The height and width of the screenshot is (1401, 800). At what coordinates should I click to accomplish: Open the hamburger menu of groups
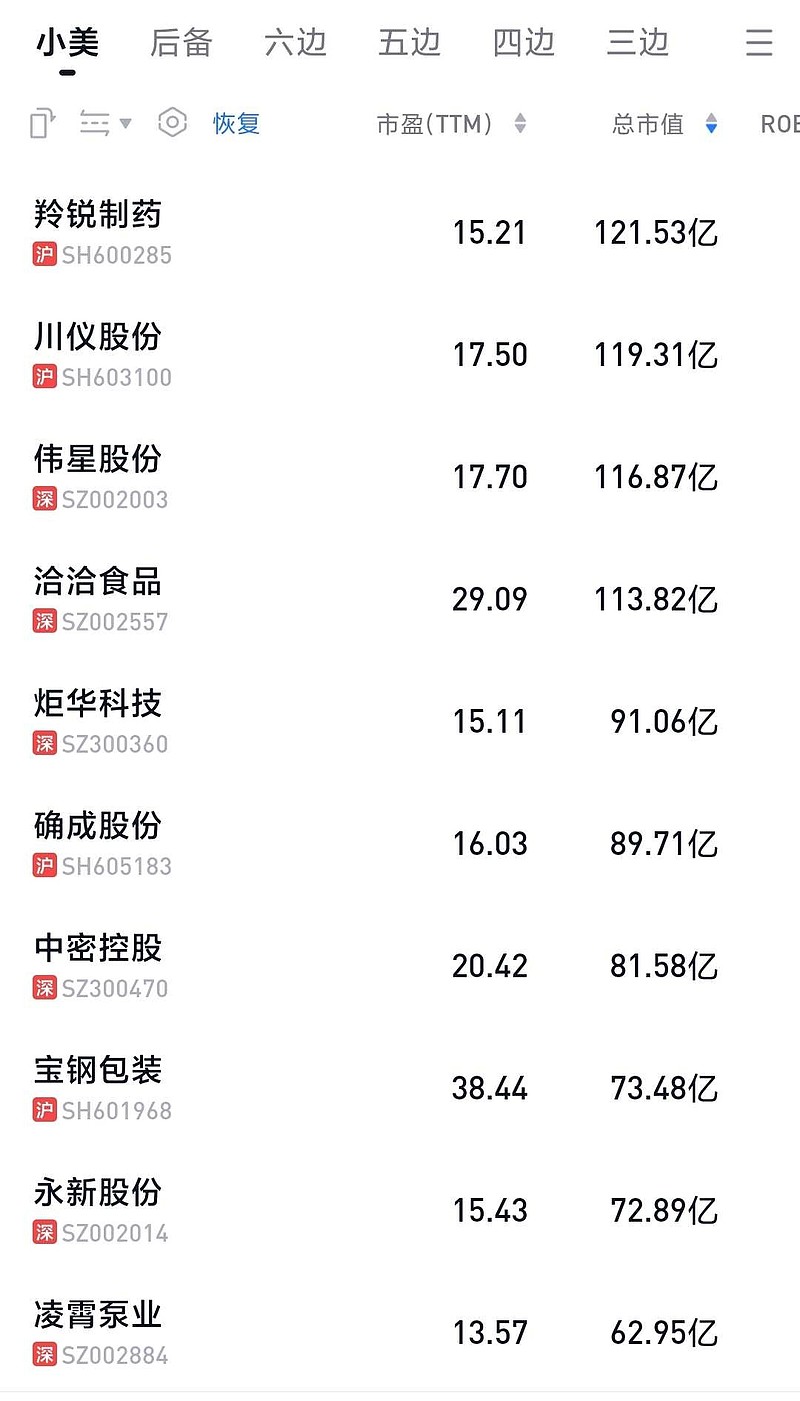(759, 42)
